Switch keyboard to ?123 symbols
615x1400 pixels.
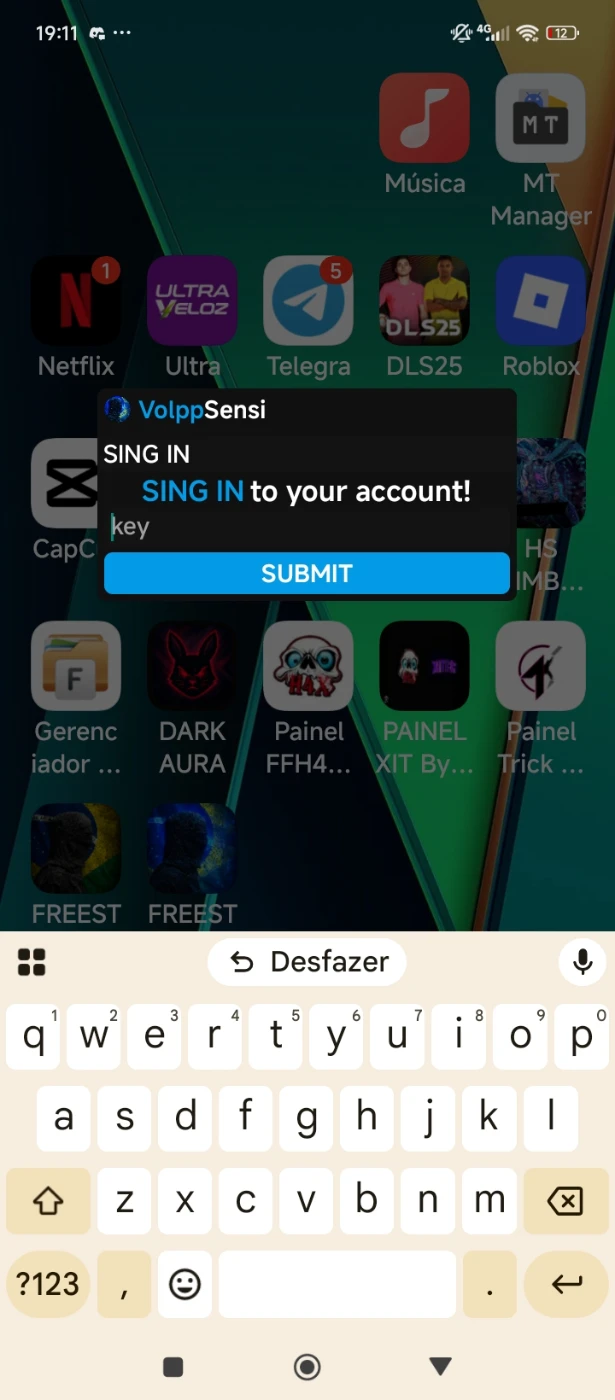tap(48, 1284)
